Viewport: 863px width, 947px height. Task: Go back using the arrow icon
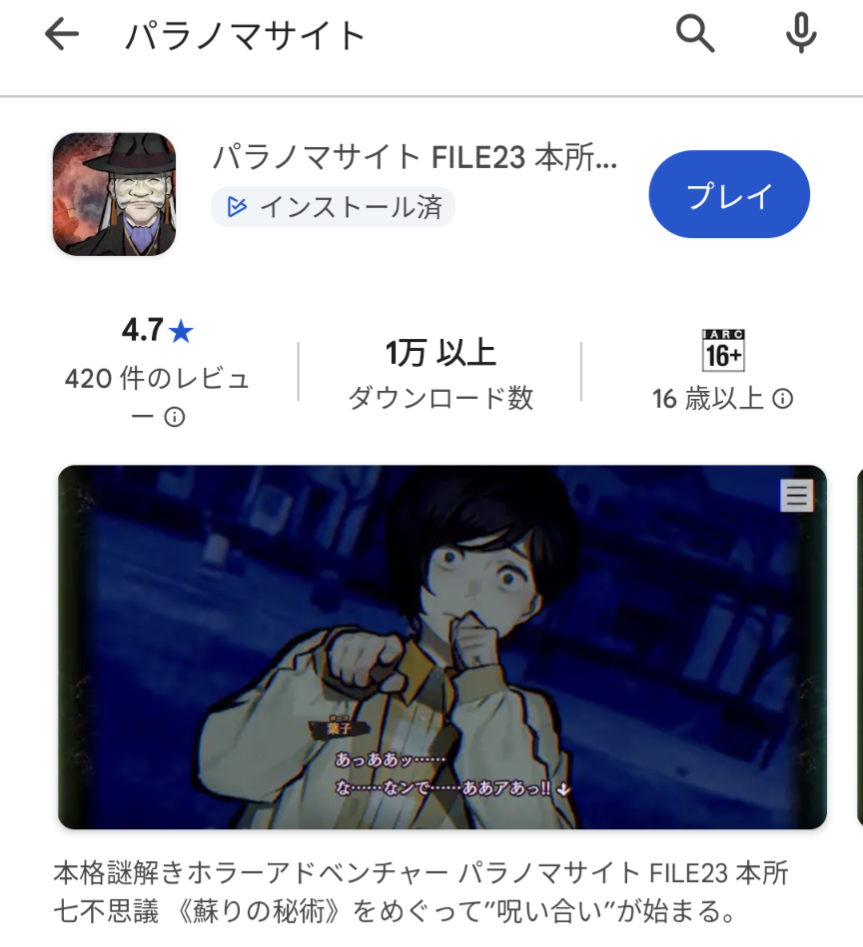[x=61, y=36]
